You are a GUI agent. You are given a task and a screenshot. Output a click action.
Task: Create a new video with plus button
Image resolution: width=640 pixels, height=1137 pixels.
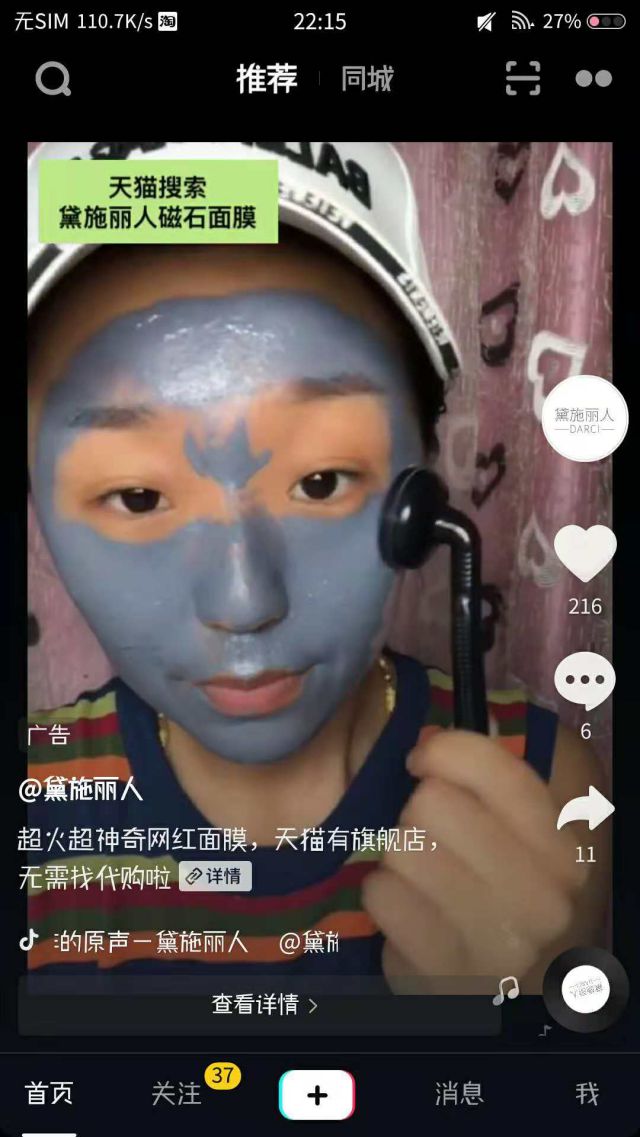pos(317,1094)
